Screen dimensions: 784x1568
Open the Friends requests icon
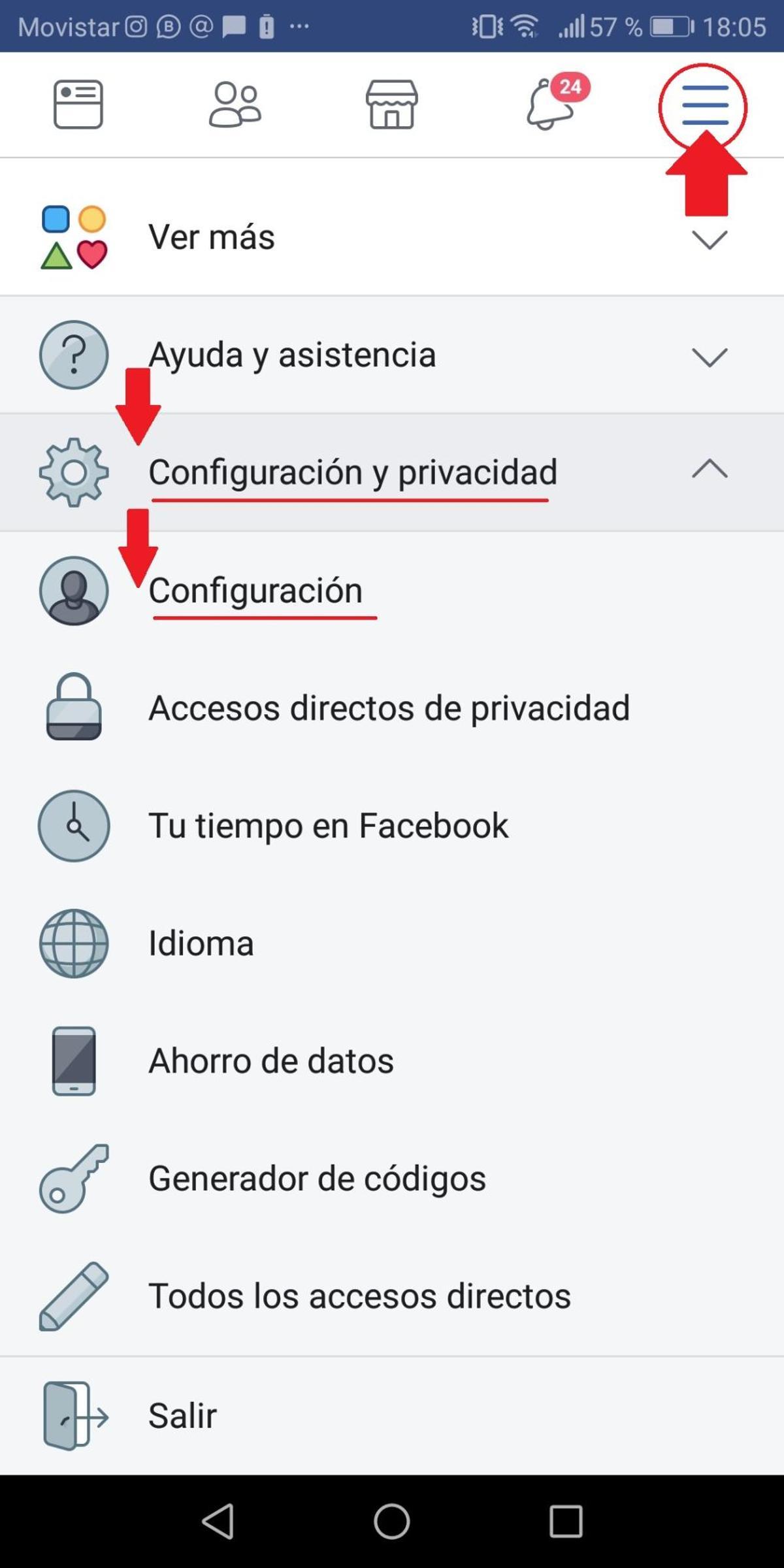click(235, 105)
